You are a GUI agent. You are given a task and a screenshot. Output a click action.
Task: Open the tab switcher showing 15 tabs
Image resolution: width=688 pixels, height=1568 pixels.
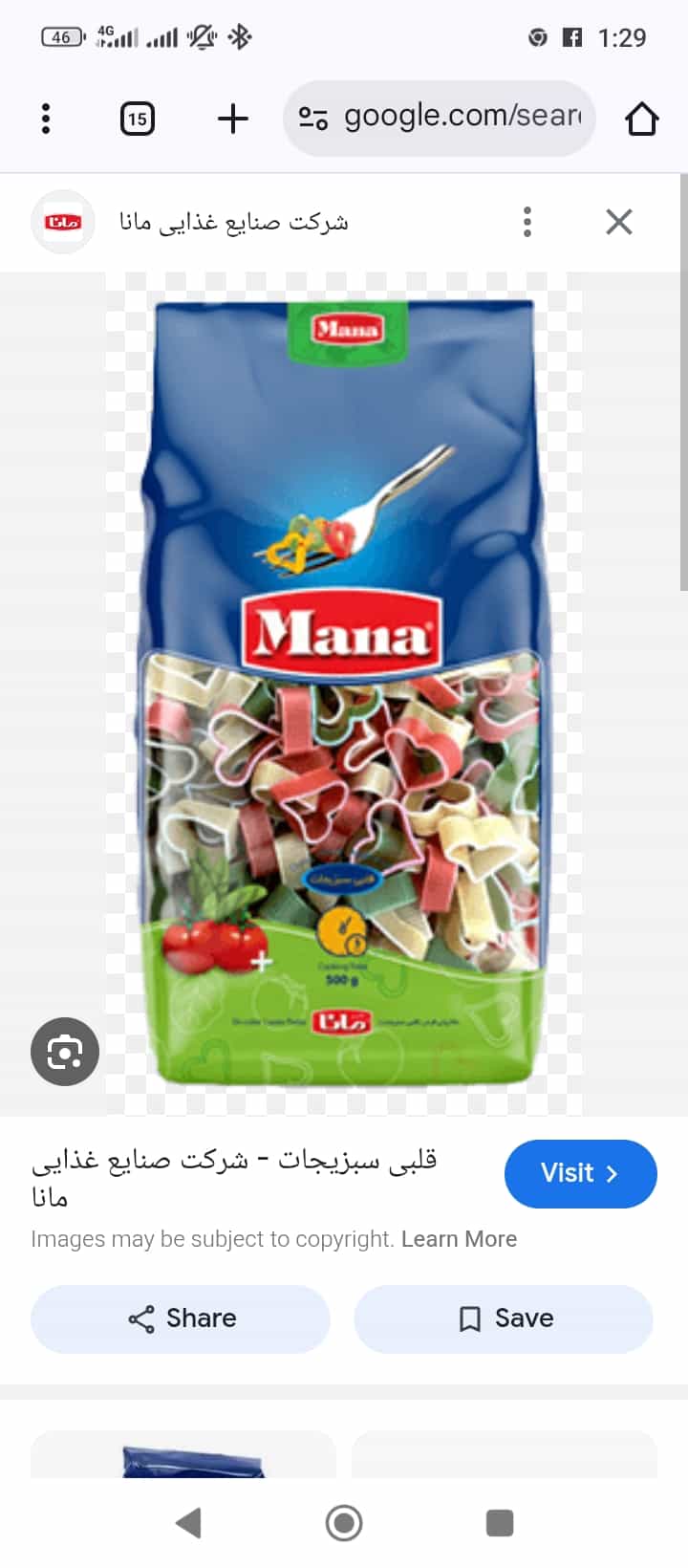pos(138,119)
